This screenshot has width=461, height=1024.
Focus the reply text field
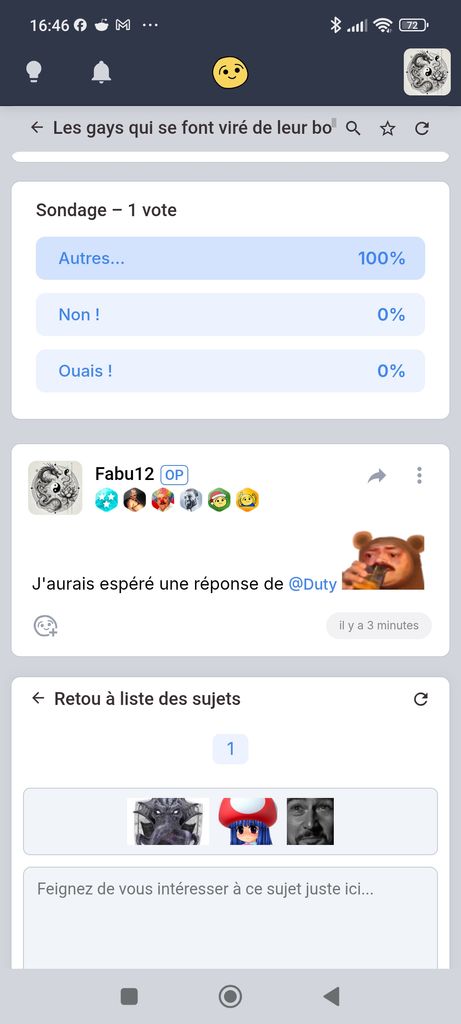[x=230, y=918]
